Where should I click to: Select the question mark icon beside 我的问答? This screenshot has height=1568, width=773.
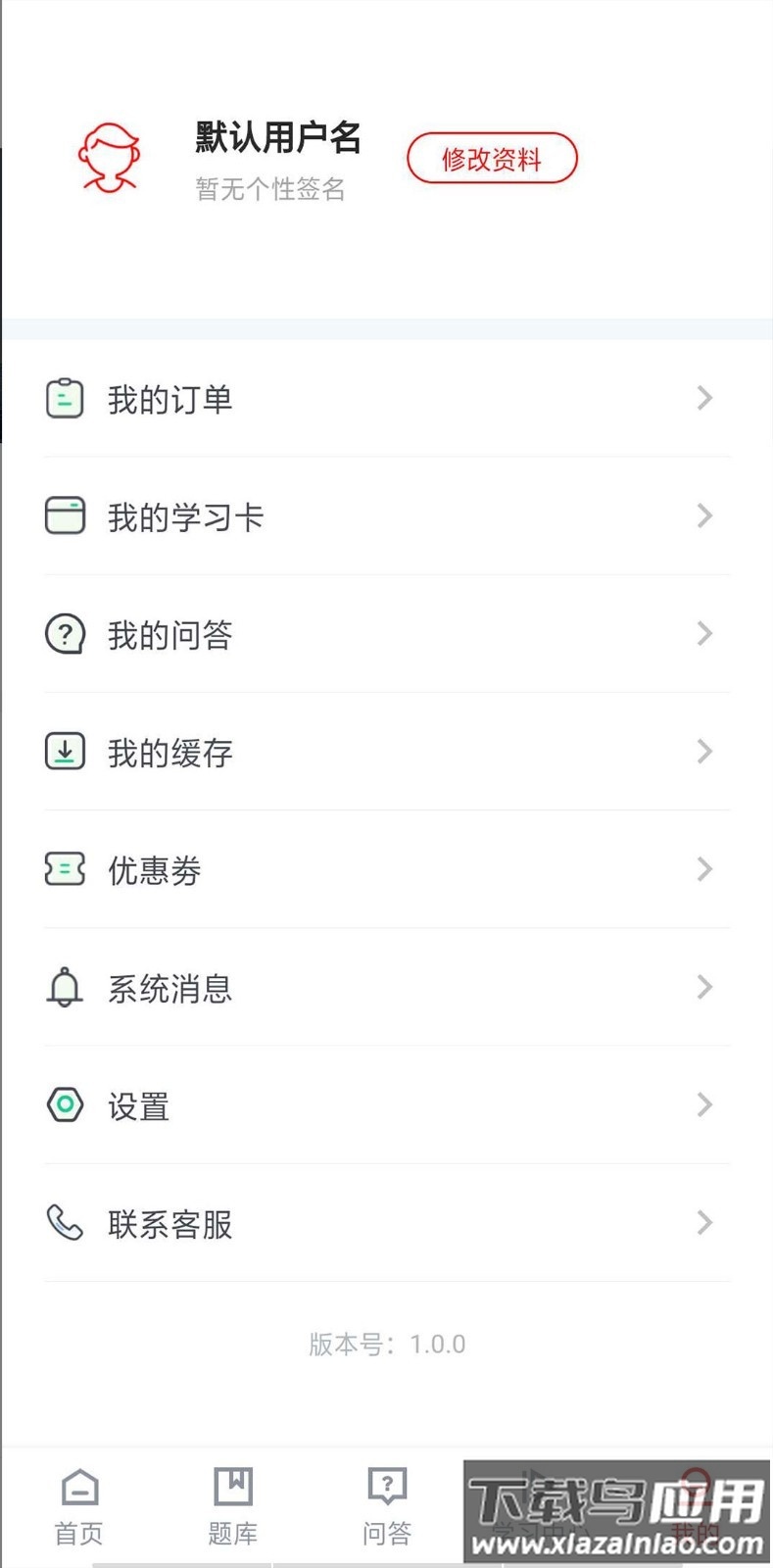click(x=65, y=634)
